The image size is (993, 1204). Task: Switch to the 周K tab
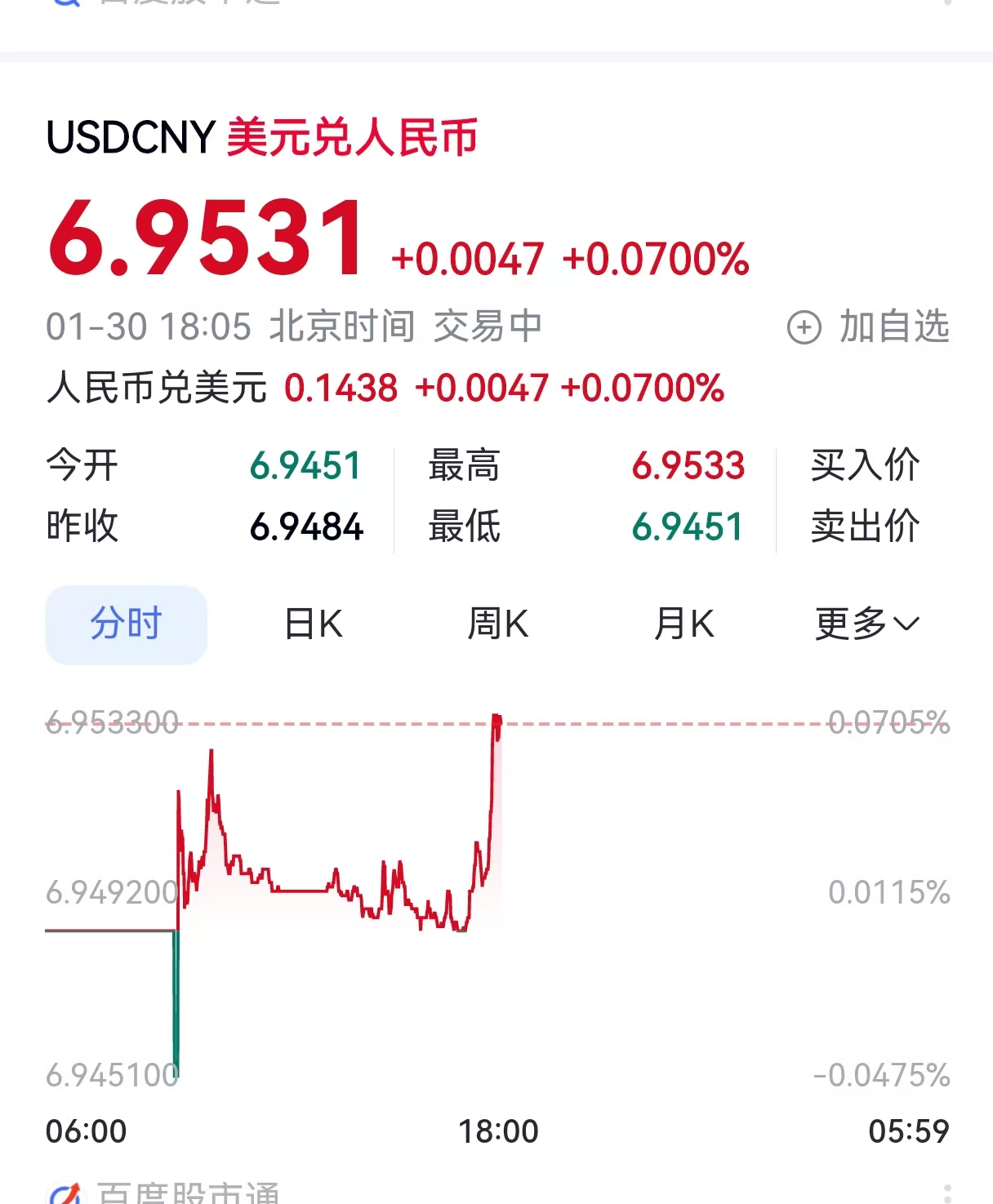pyautogui.click(x=499, y=624)
